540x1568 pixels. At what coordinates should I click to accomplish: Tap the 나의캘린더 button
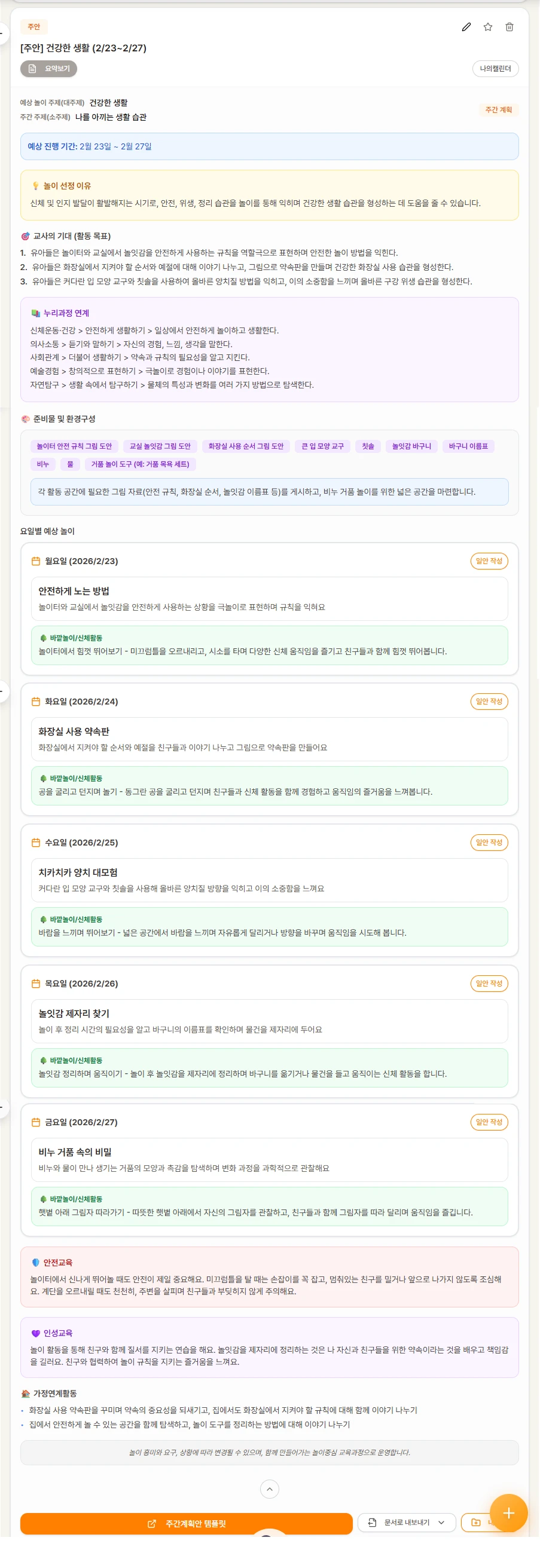[x=495, y=69]
